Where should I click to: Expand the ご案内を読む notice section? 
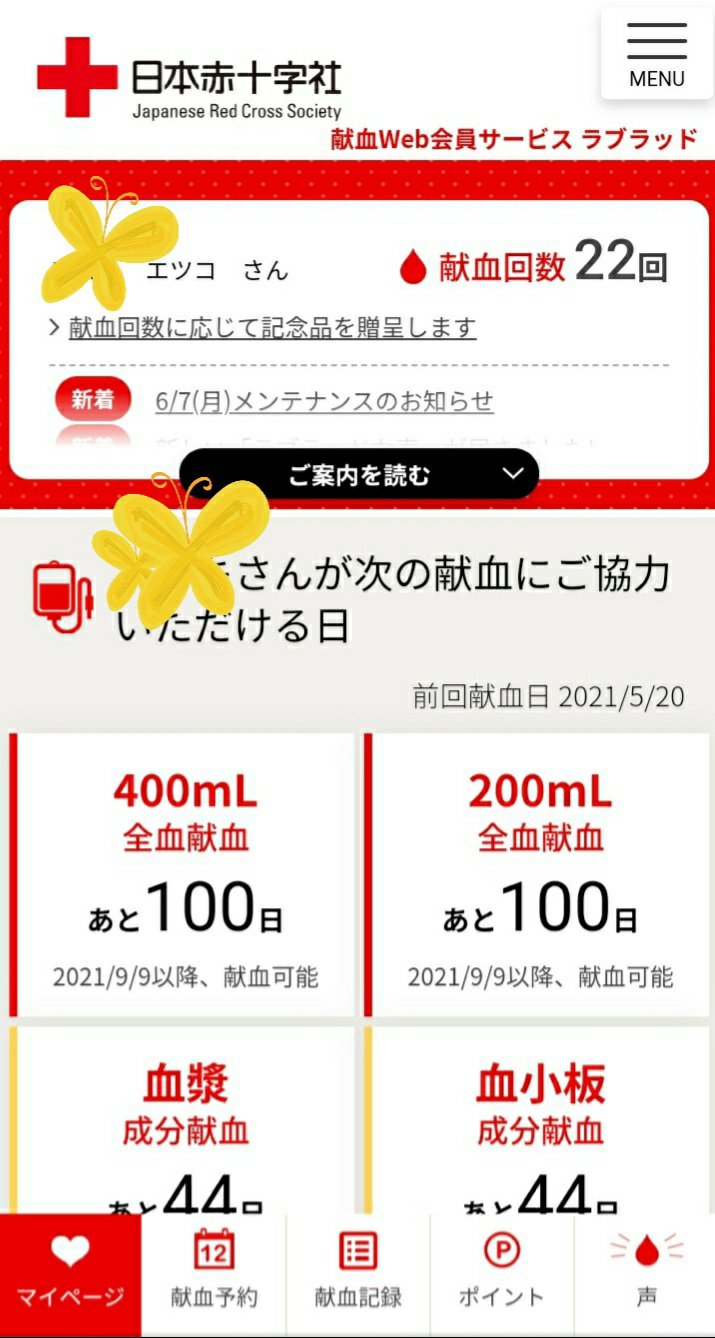(x=358, y=474)
